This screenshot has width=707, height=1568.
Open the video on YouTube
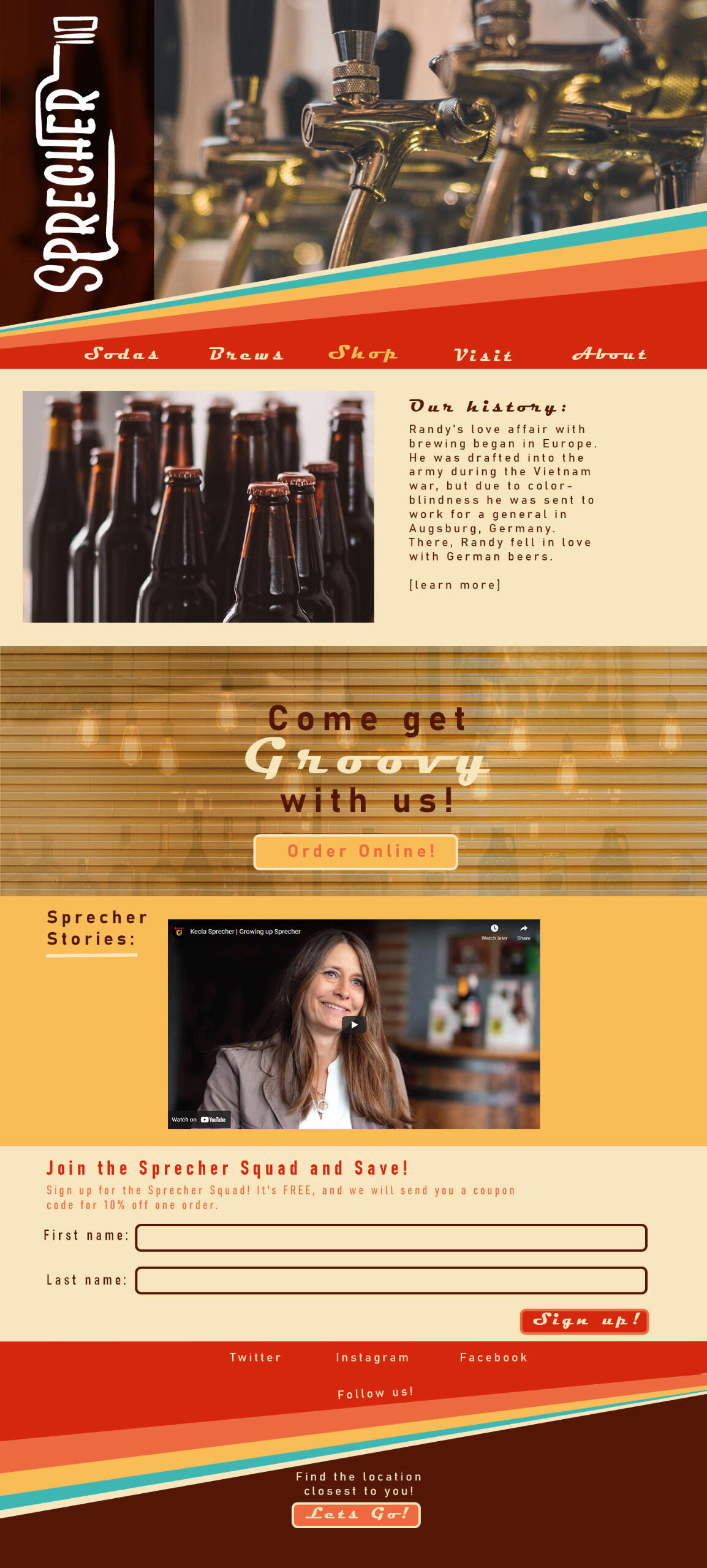pyautogui.click(x=199, y=1119)
